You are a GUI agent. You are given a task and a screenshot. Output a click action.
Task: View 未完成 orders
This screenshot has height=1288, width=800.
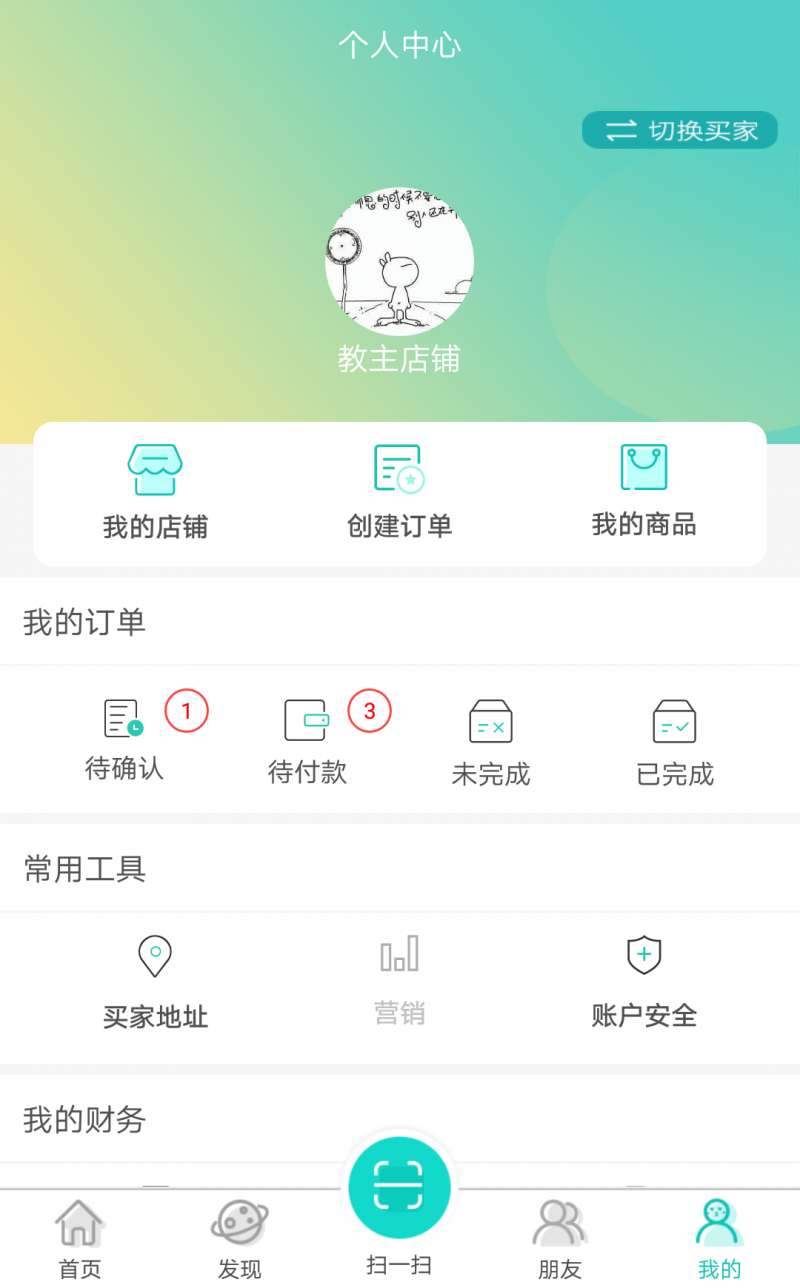(491, 743)
